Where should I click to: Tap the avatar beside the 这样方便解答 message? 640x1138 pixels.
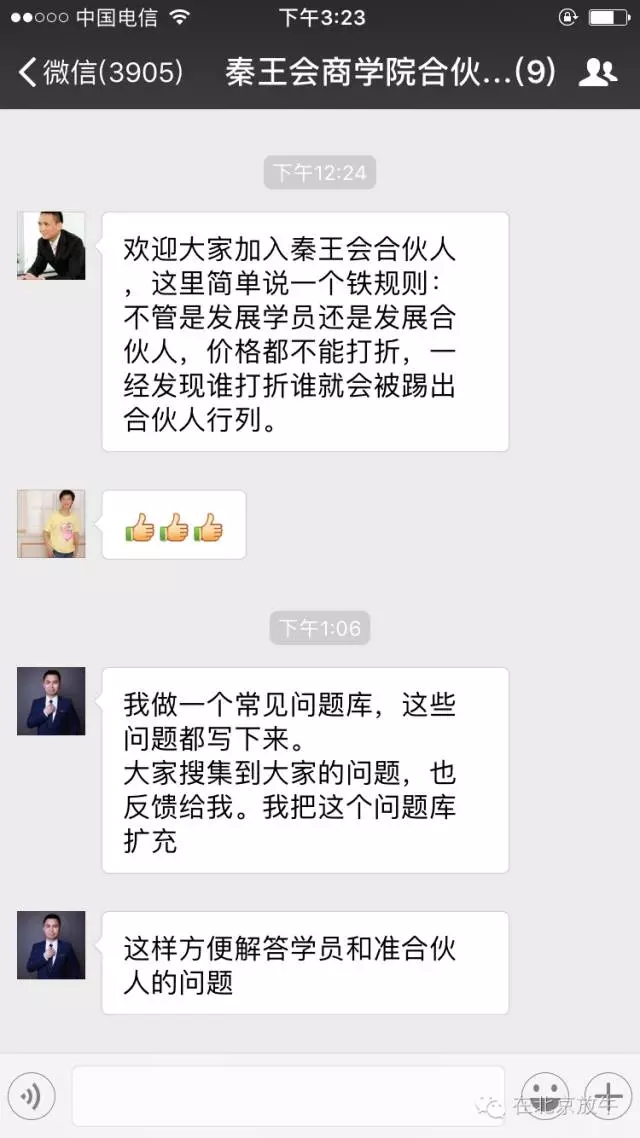[x=51, y=945]
